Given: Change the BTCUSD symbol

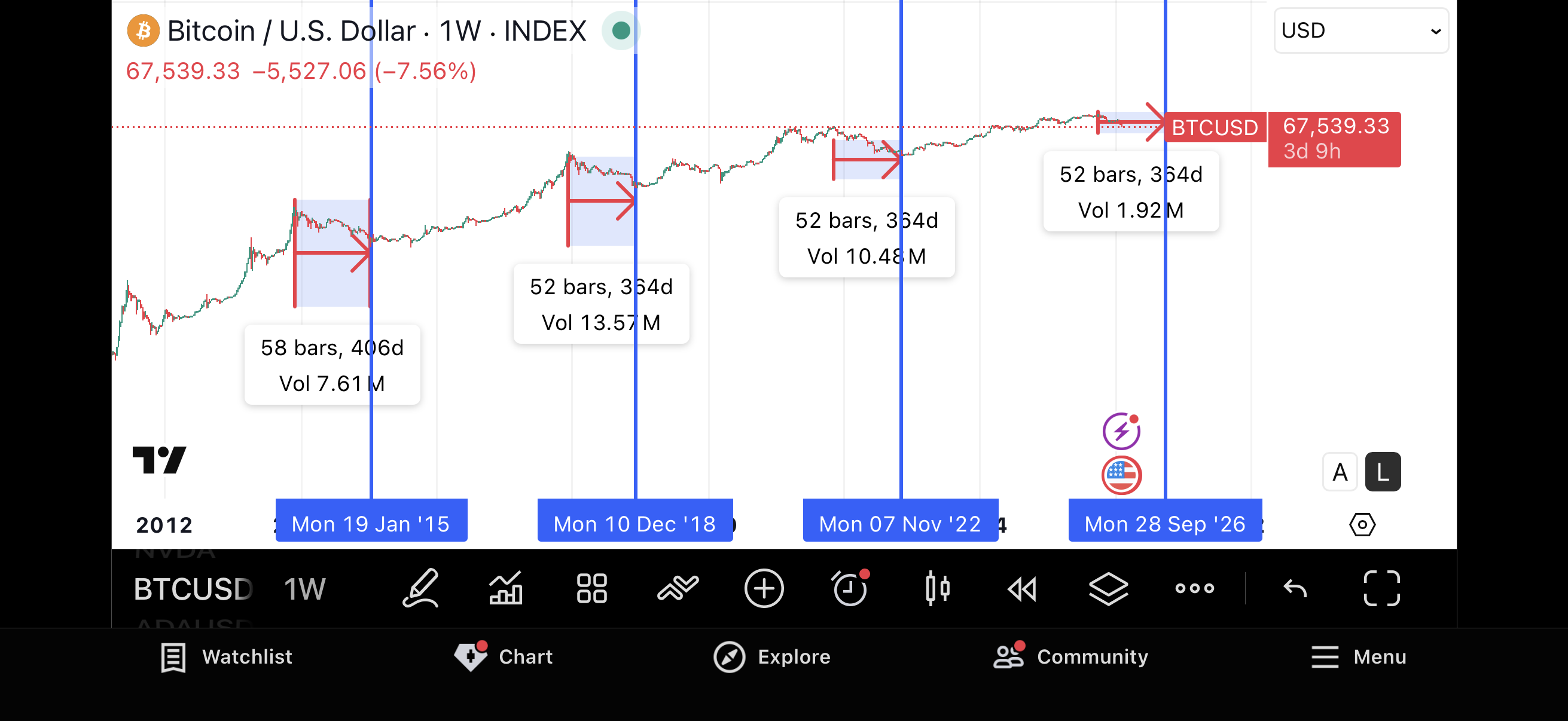Looking at the screenshot, I should (x=193, y=589).
